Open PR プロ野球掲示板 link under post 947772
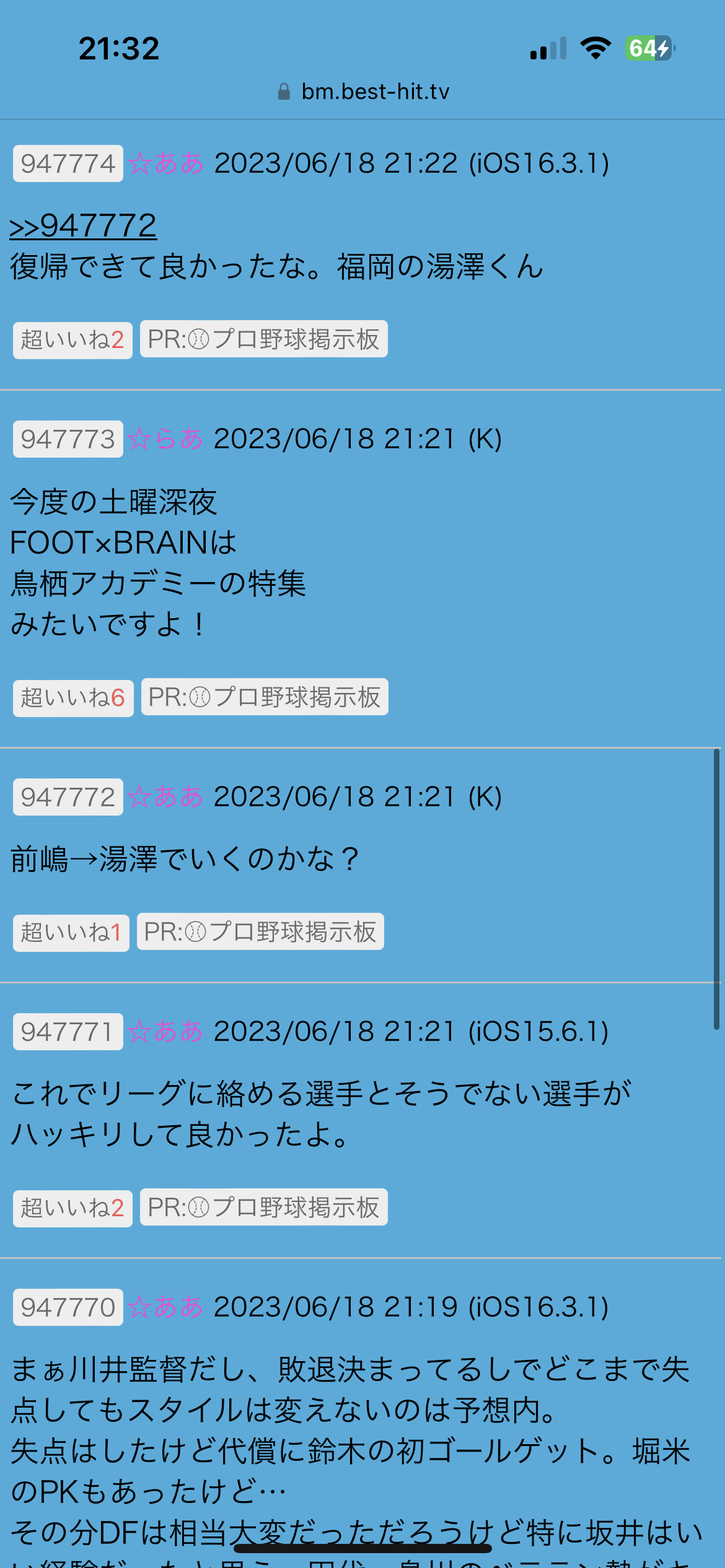The height and width of the screenshot is (1568, 725). pyautogui.click(x=260, y=931)
